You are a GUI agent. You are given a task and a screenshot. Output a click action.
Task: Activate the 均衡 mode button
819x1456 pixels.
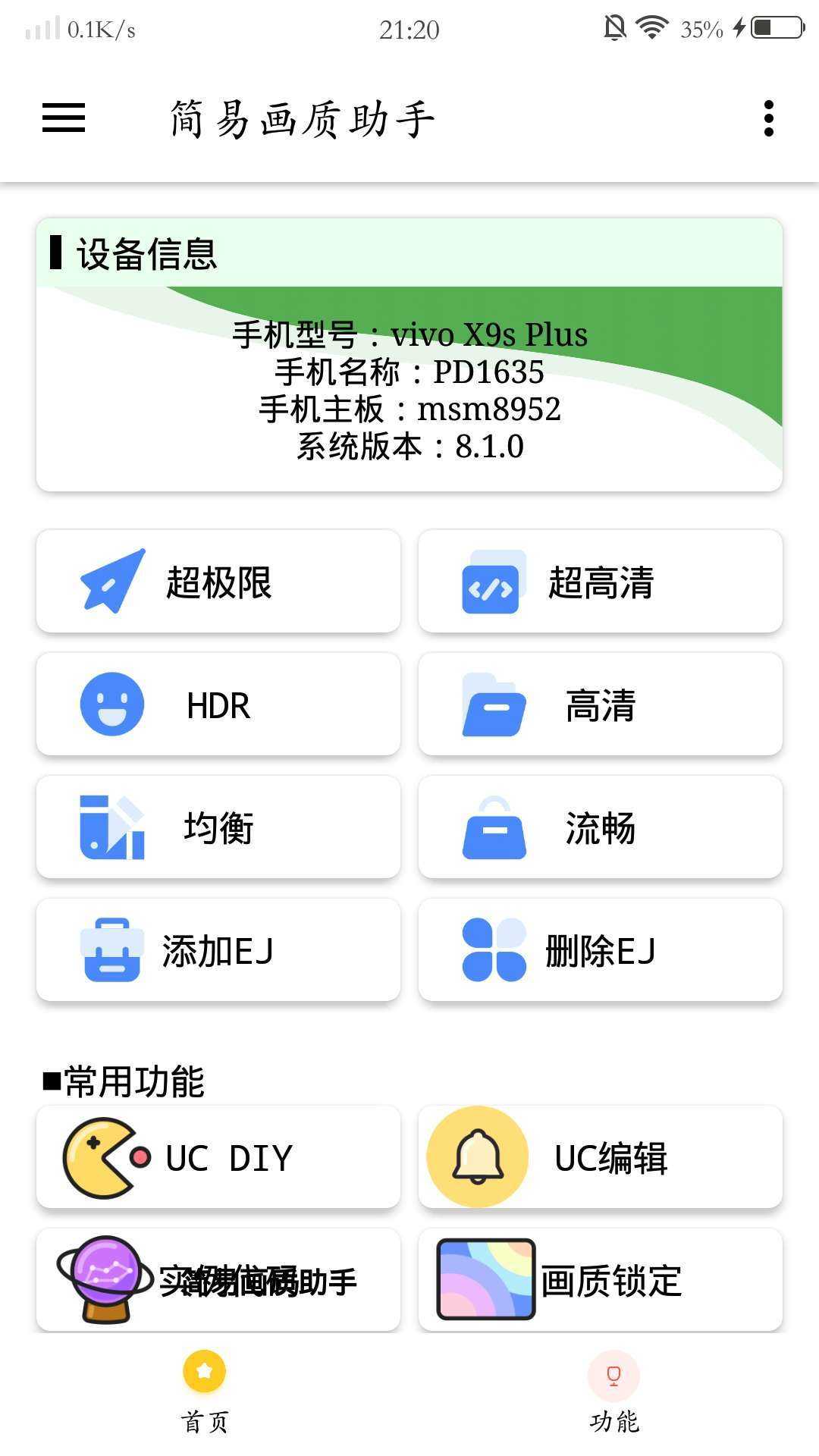tap(218, 827)
